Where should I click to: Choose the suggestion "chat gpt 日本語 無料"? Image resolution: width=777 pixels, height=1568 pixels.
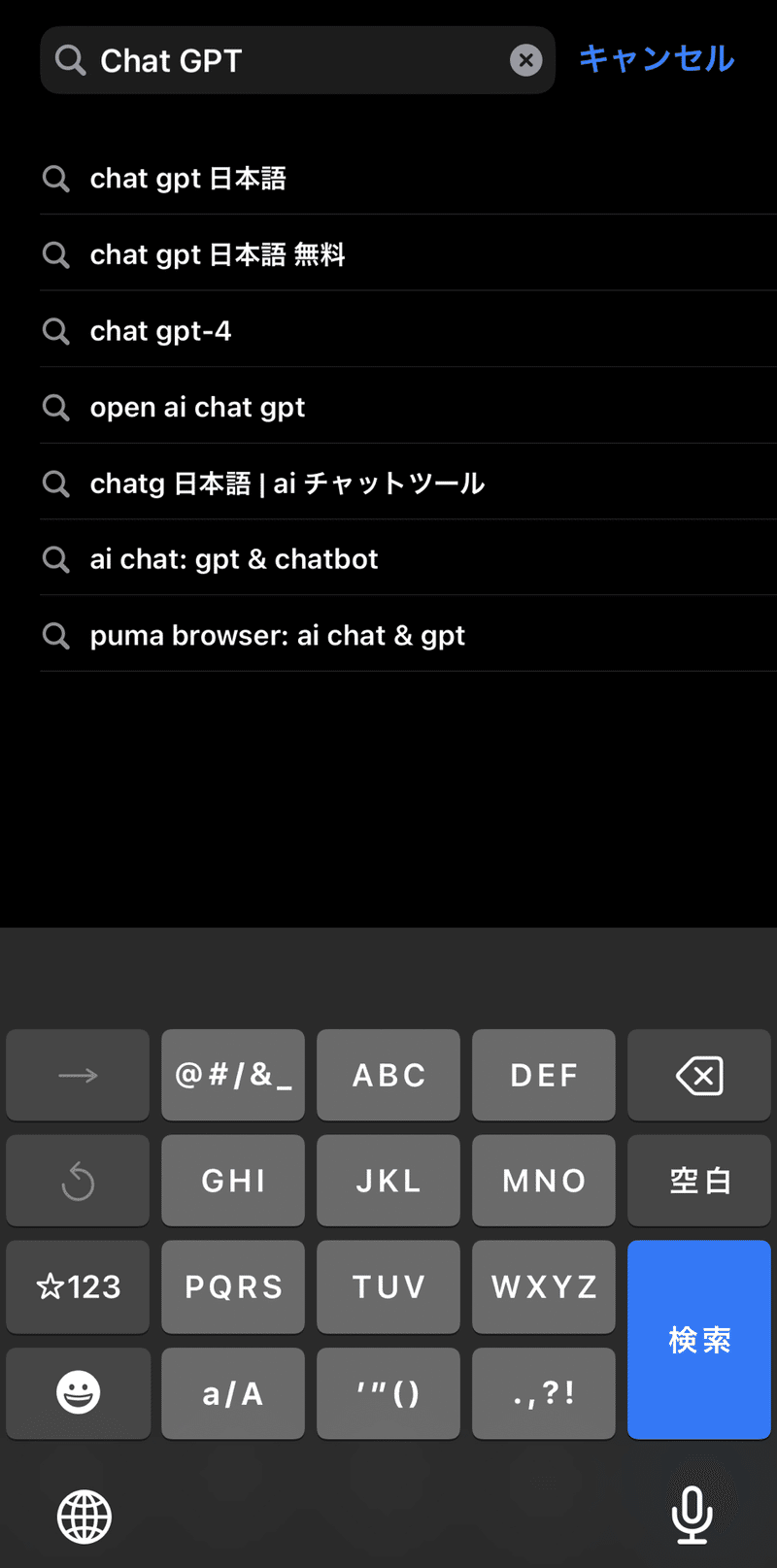pyautogui.click(x=408, y=254)
